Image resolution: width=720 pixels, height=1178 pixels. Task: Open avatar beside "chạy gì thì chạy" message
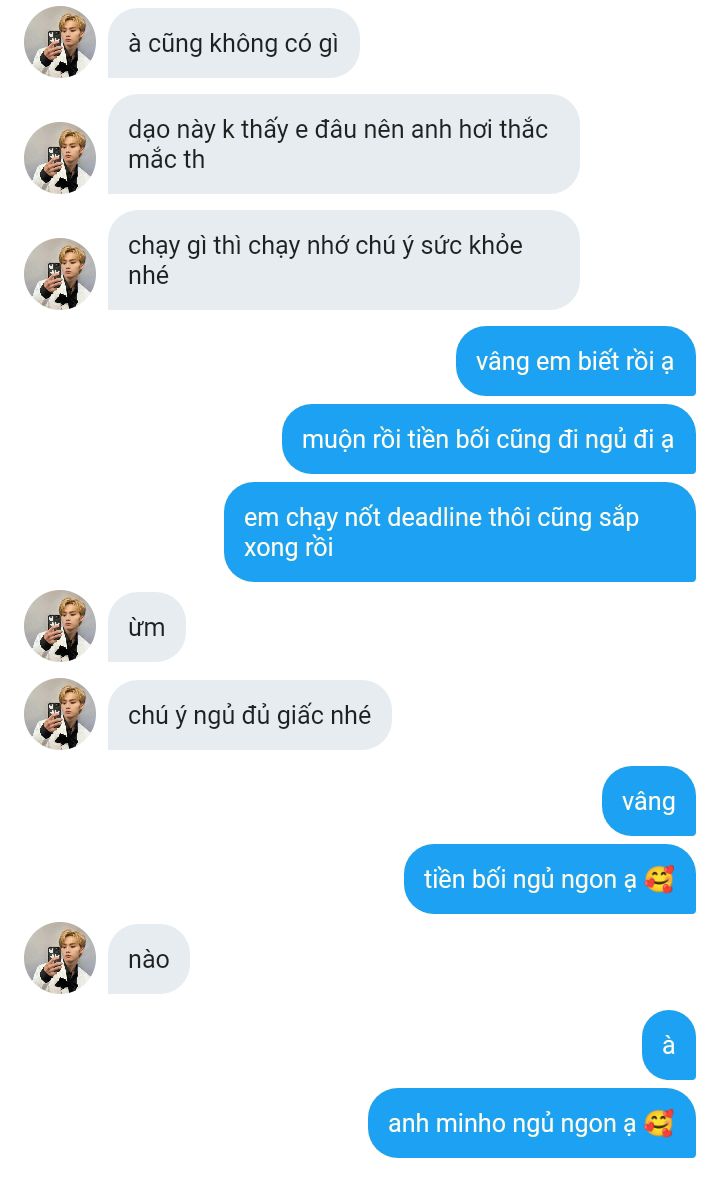(60, 274)
